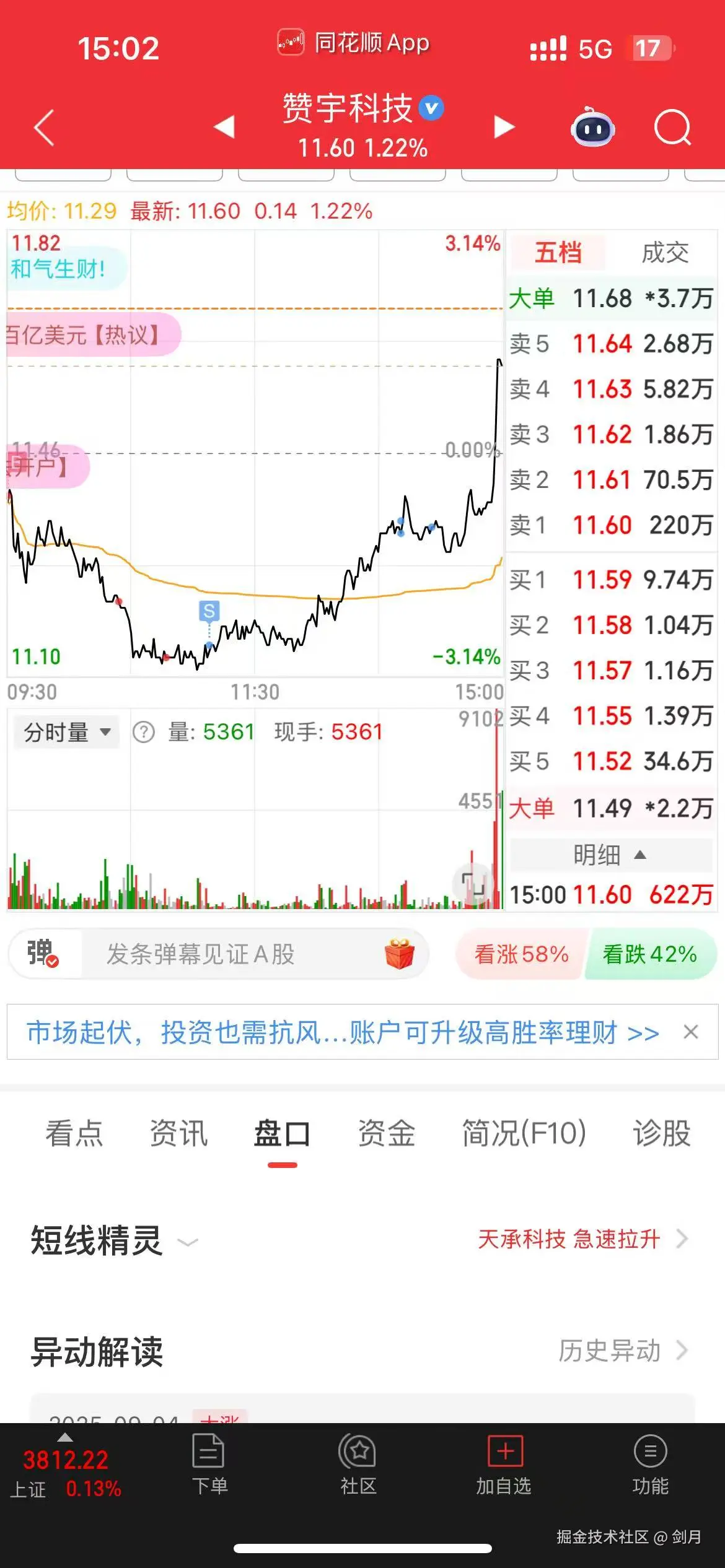Open the AI robot assistant
Screen dimensions: 725x1568
pyautogui.click(x=592, y=127)
